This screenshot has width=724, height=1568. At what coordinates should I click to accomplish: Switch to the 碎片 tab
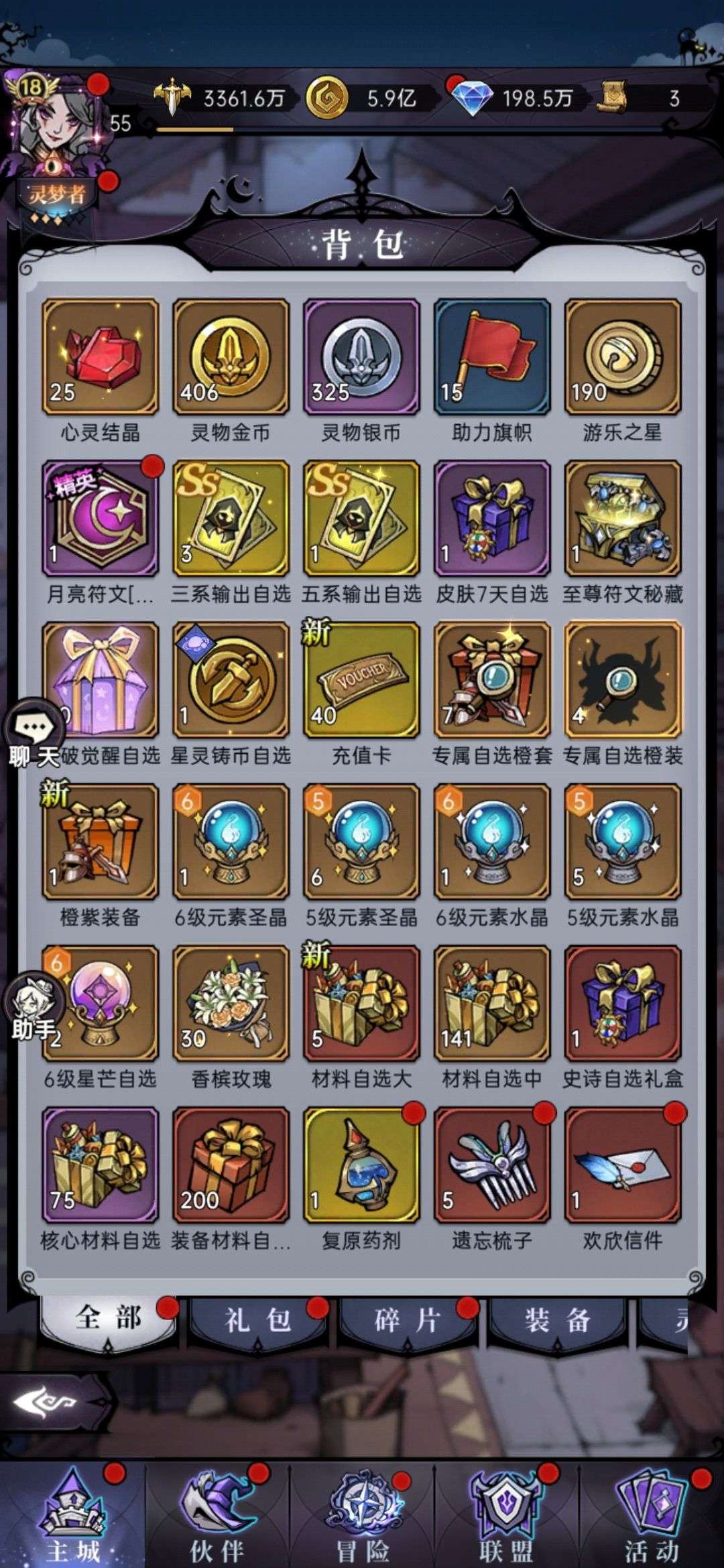coord(408,1320)
